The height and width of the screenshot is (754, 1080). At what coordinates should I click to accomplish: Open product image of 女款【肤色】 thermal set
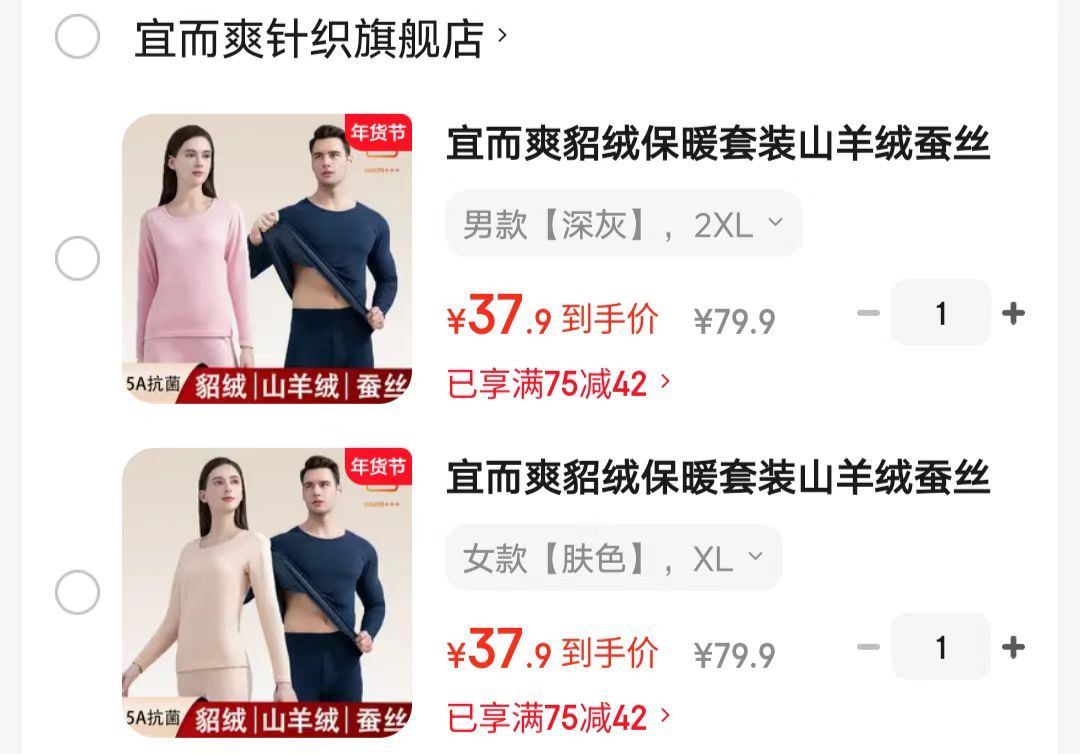tap(267, 592)
